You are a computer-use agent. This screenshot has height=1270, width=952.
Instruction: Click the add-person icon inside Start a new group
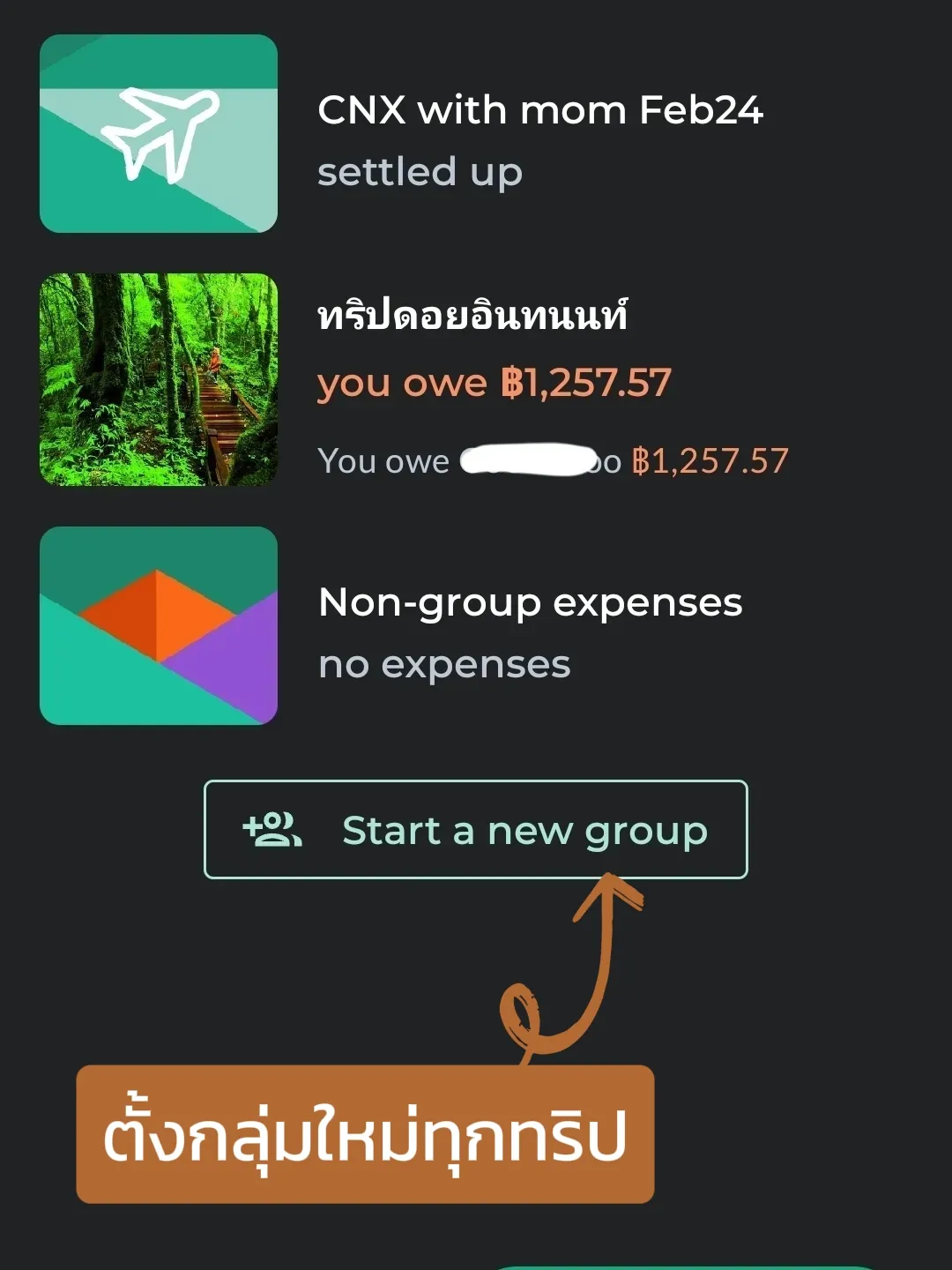274,830
